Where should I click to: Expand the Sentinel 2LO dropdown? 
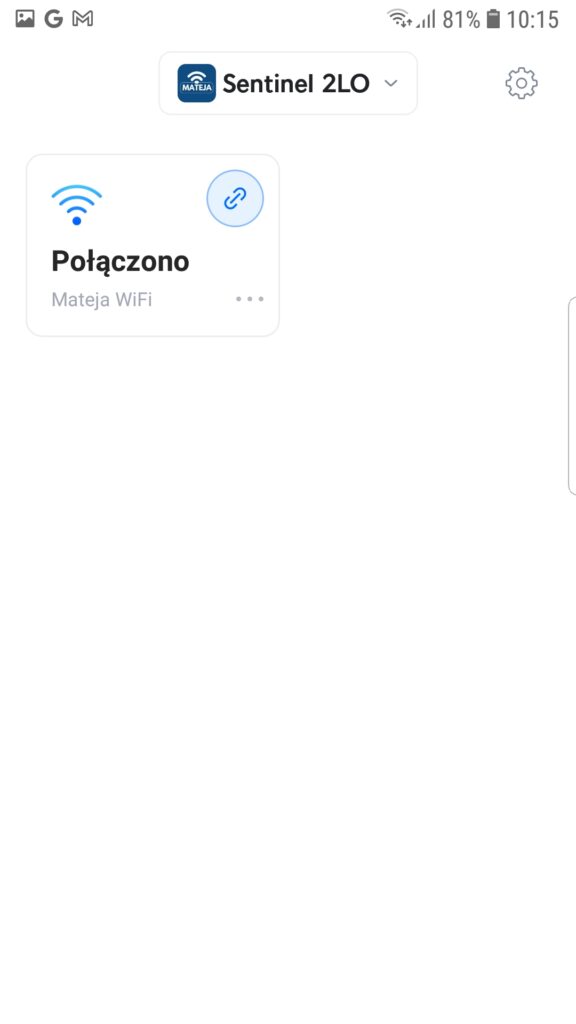coord(288,84)
